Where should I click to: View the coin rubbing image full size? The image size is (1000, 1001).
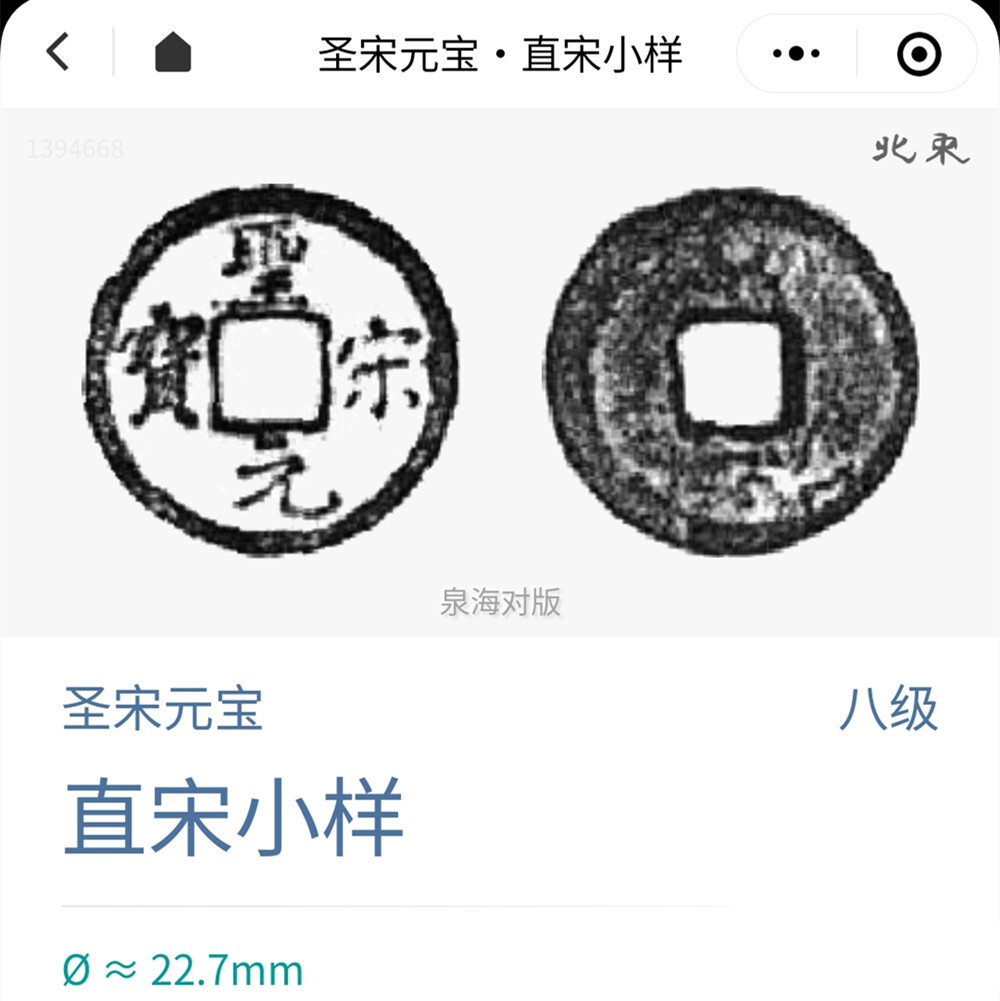click(500, 372)
